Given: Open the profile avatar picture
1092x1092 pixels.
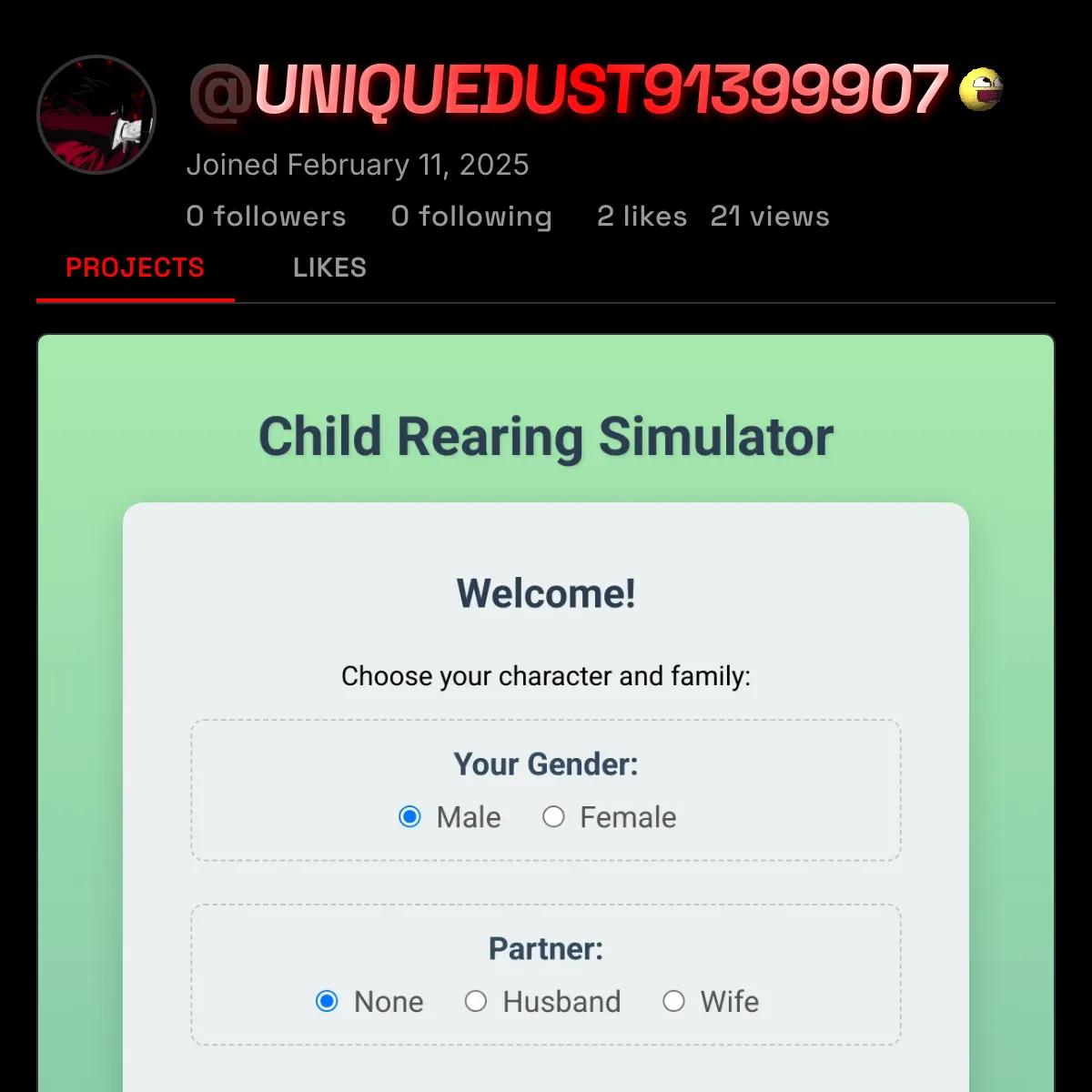Looking at the screenshot, I should point(96,115).
